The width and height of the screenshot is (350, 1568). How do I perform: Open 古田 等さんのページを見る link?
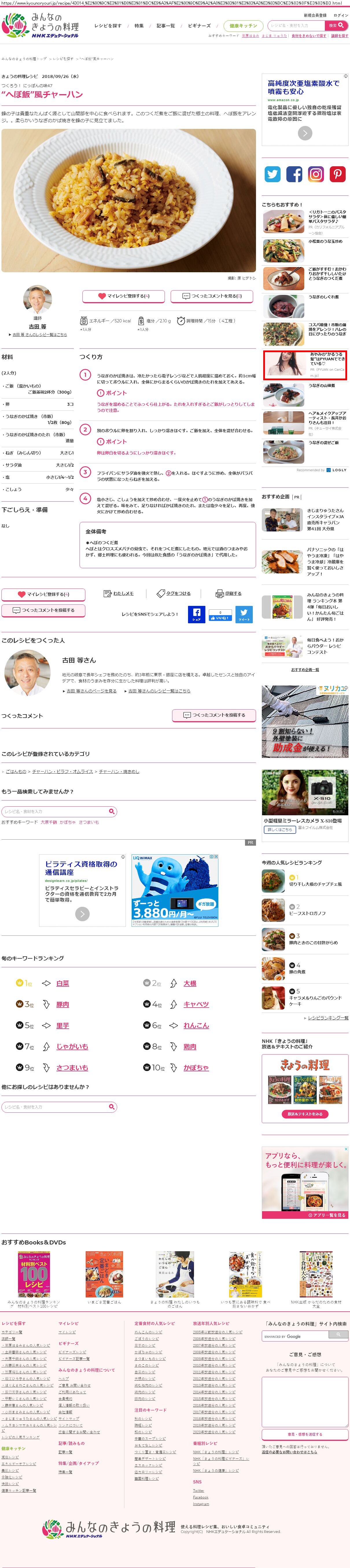point(91,691)
